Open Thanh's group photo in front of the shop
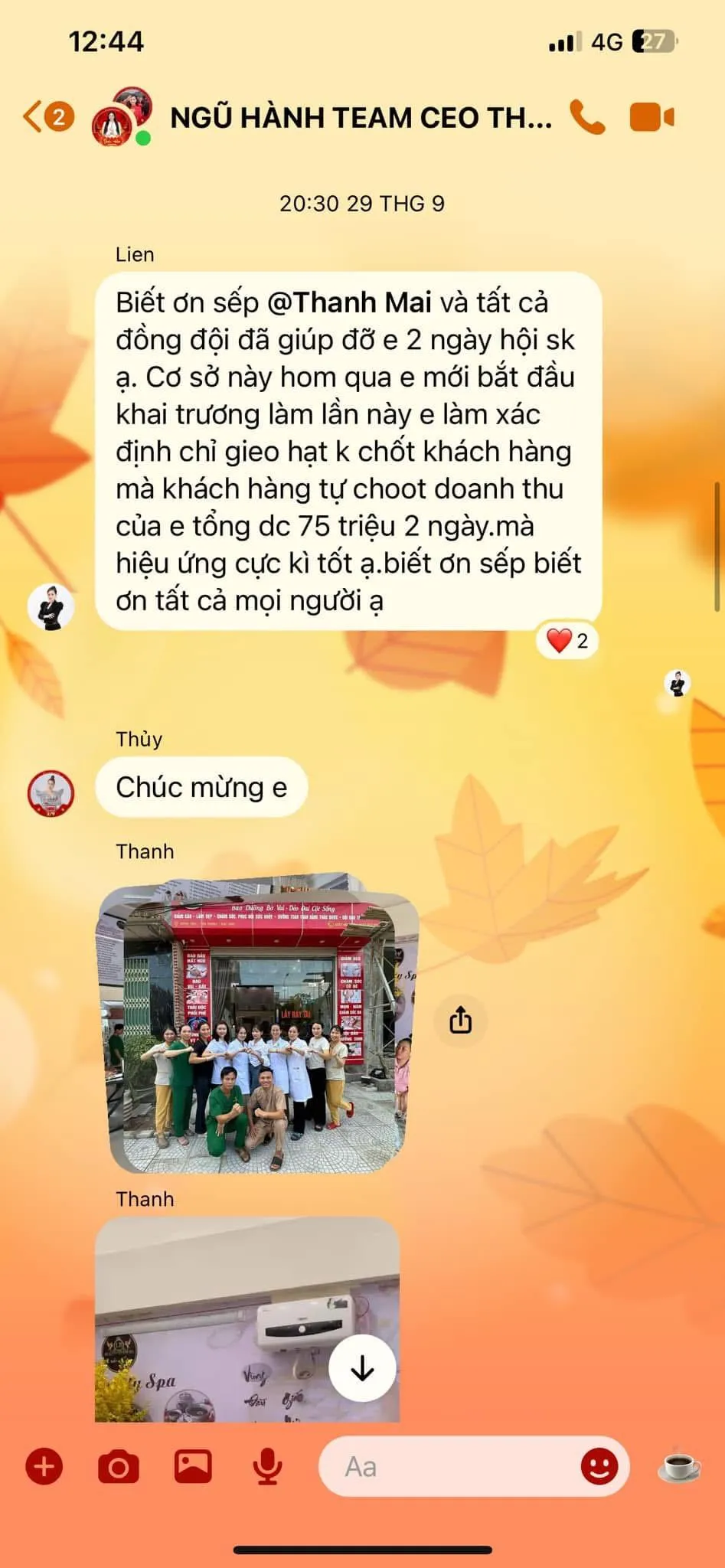725x1568 pixels. click(256, 1024)
